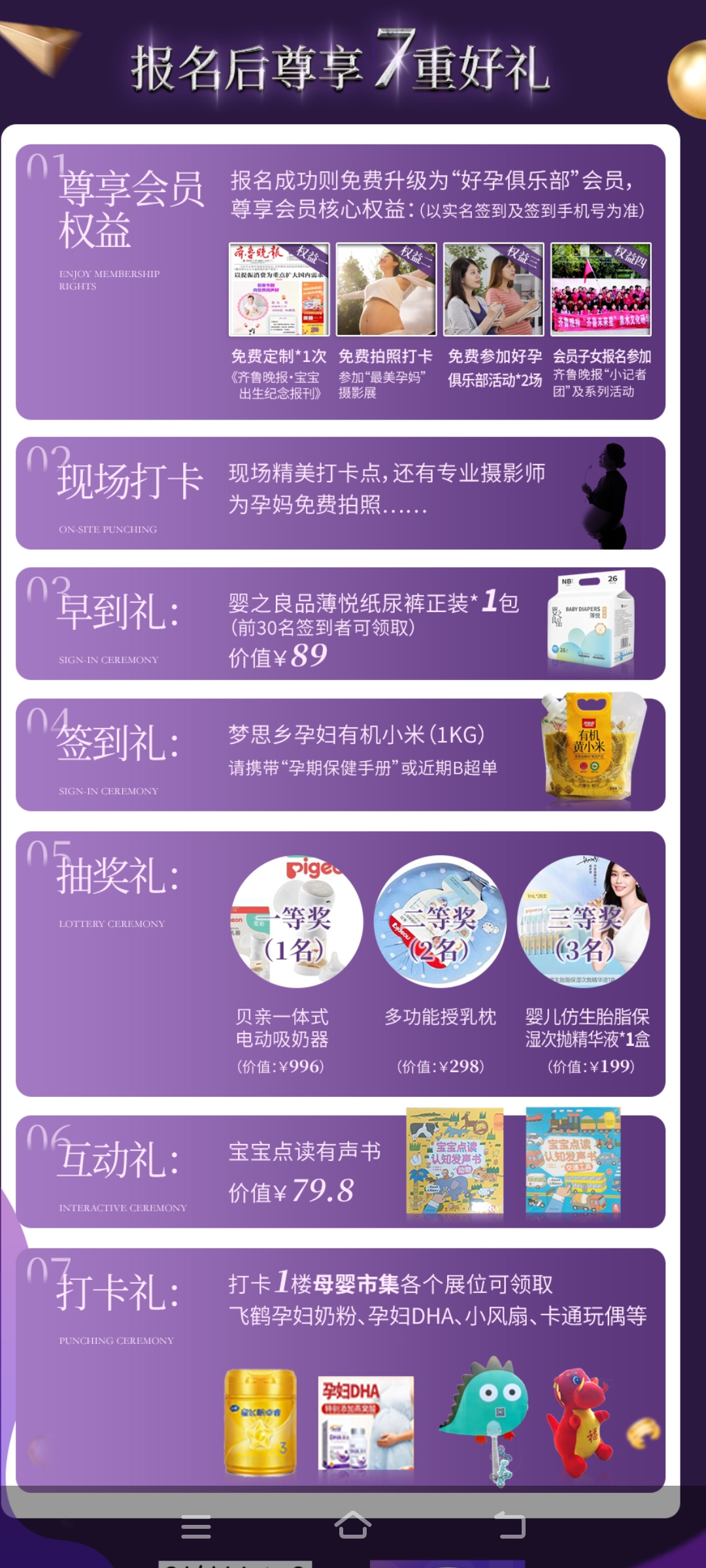Go back with the navigation arrow
The height and width of the screenshot is (1568, 706).
point(509,1525)
